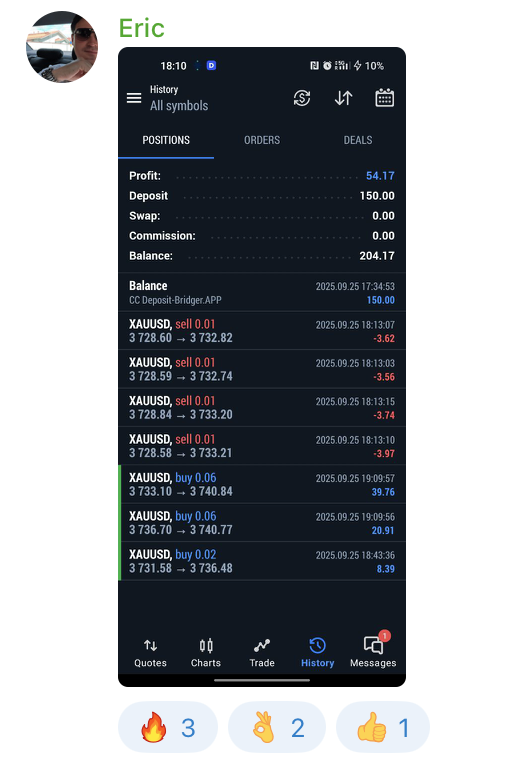Open Eric's profile picture
The width and height of the screenshot is (524, 766).
[62, 47]
